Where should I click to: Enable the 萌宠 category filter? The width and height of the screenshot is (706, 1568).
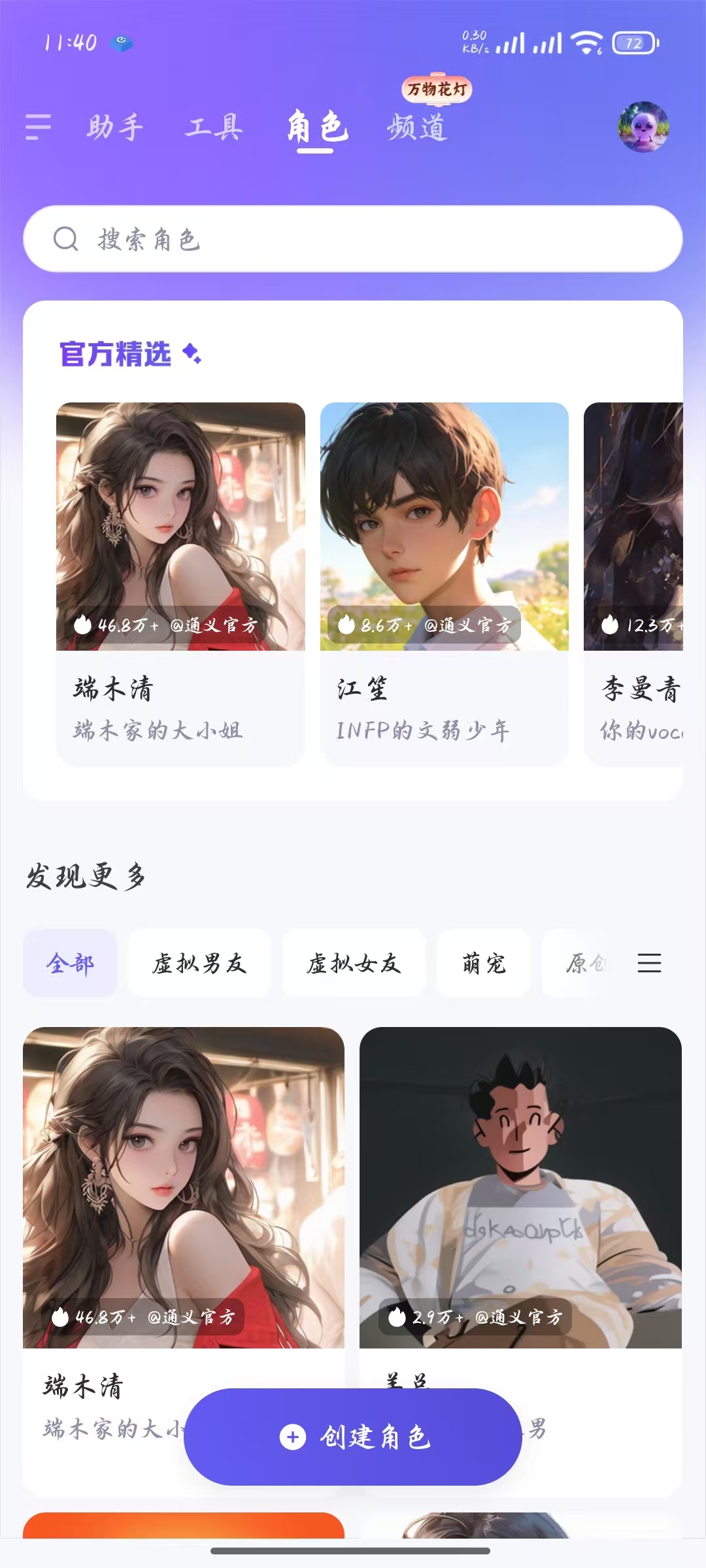coord(484,964)
